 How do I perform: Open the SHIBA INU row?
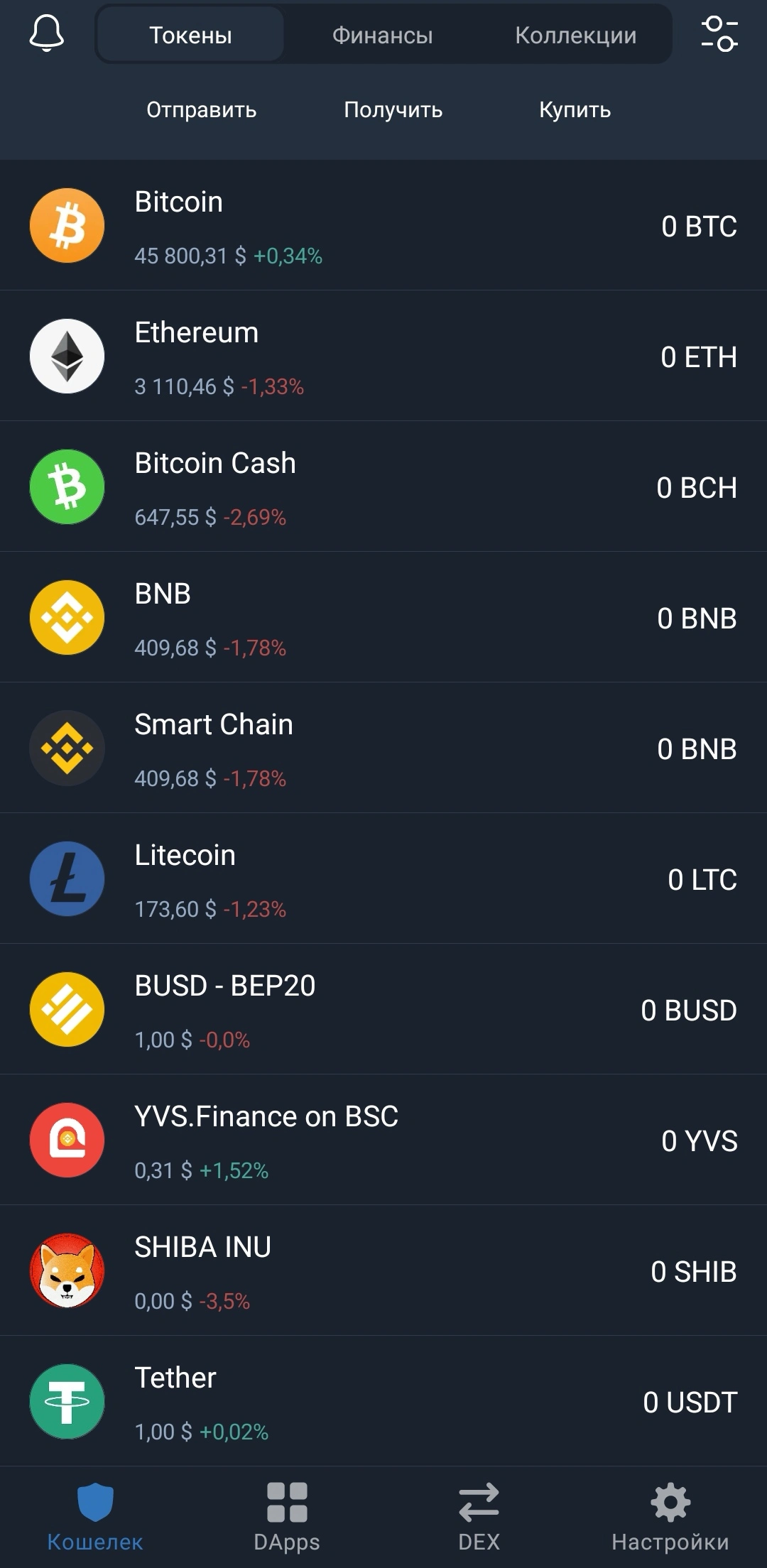[383, 1270]
